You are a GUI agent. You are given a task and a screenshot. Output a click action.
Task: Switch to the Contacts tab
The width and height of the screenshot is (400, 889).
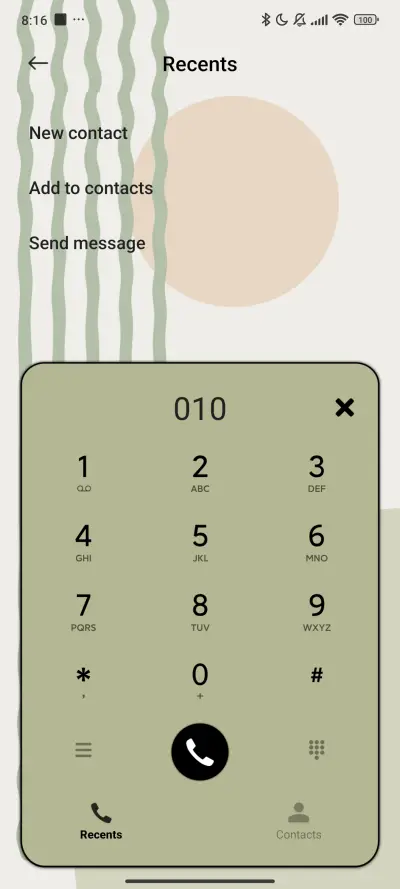(x=299, y=822)
